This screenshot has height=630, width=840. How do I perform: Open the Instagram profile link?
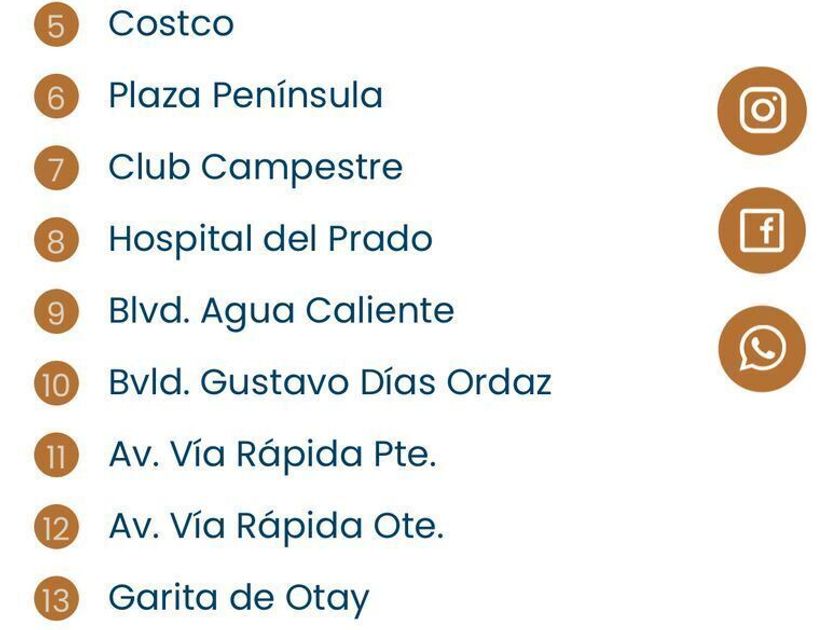(762, 110)
